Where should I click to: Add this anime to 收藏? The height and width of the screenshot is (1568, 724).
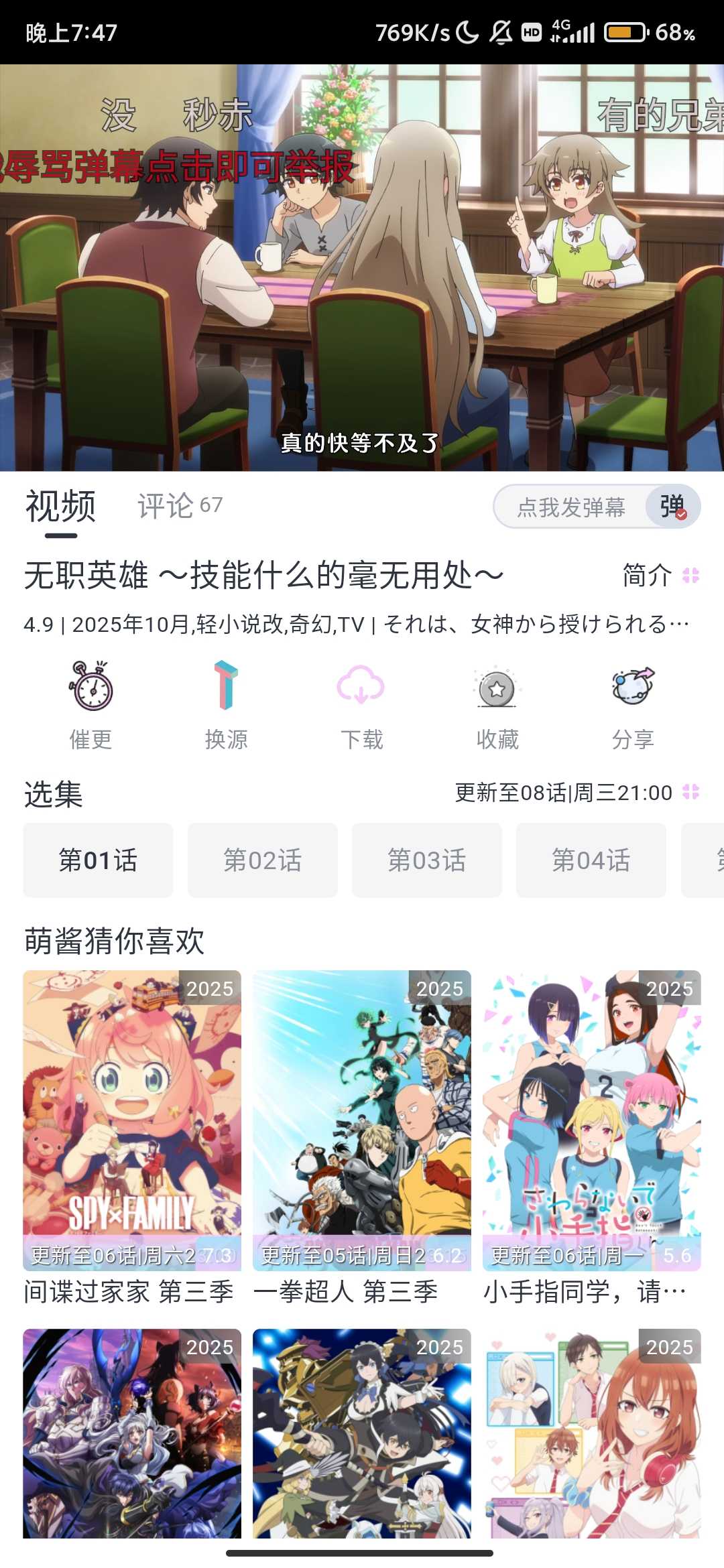click(x=497, y=704)
